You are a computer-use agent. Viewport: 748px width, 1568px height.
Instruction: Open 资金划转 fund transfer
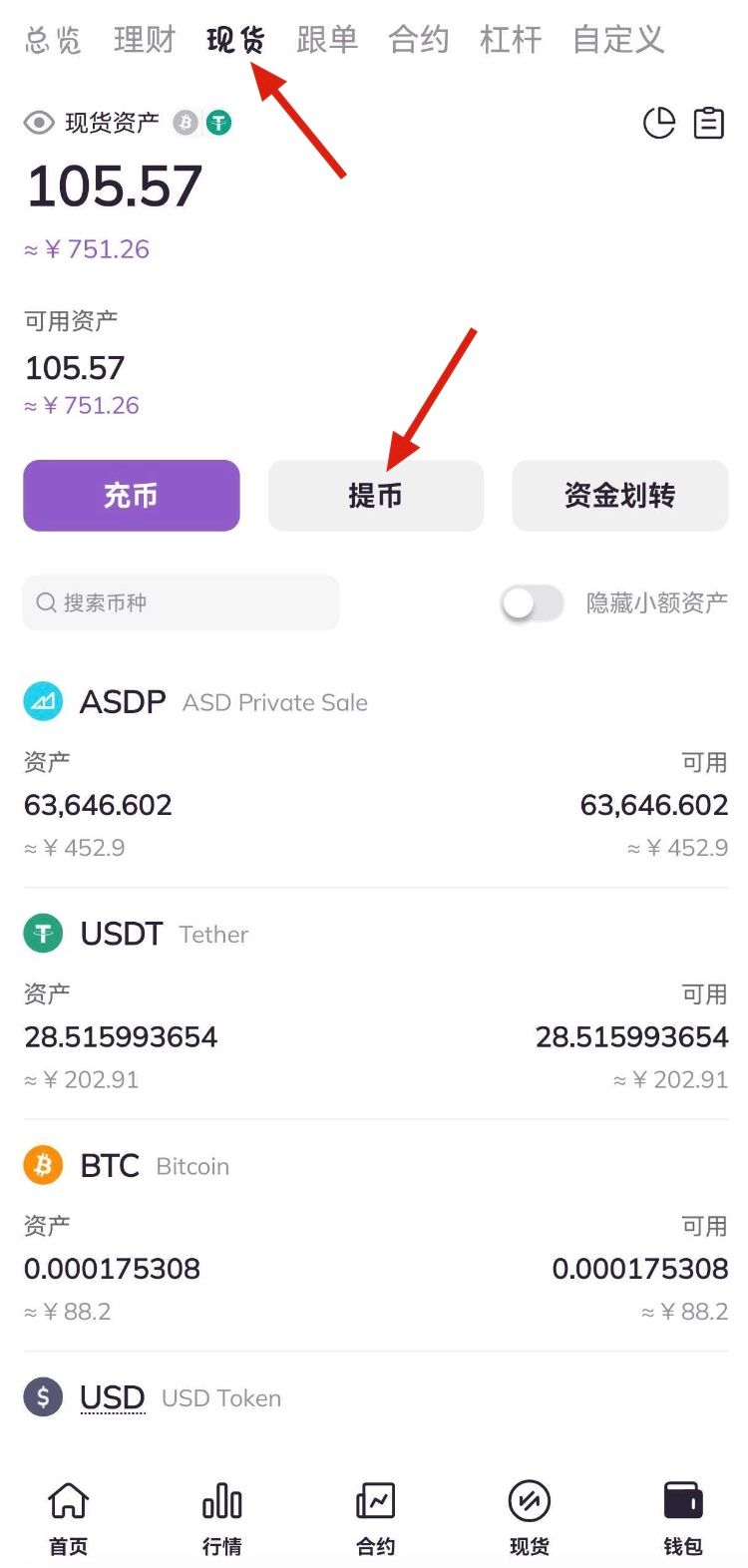click(x=619, y=496)
